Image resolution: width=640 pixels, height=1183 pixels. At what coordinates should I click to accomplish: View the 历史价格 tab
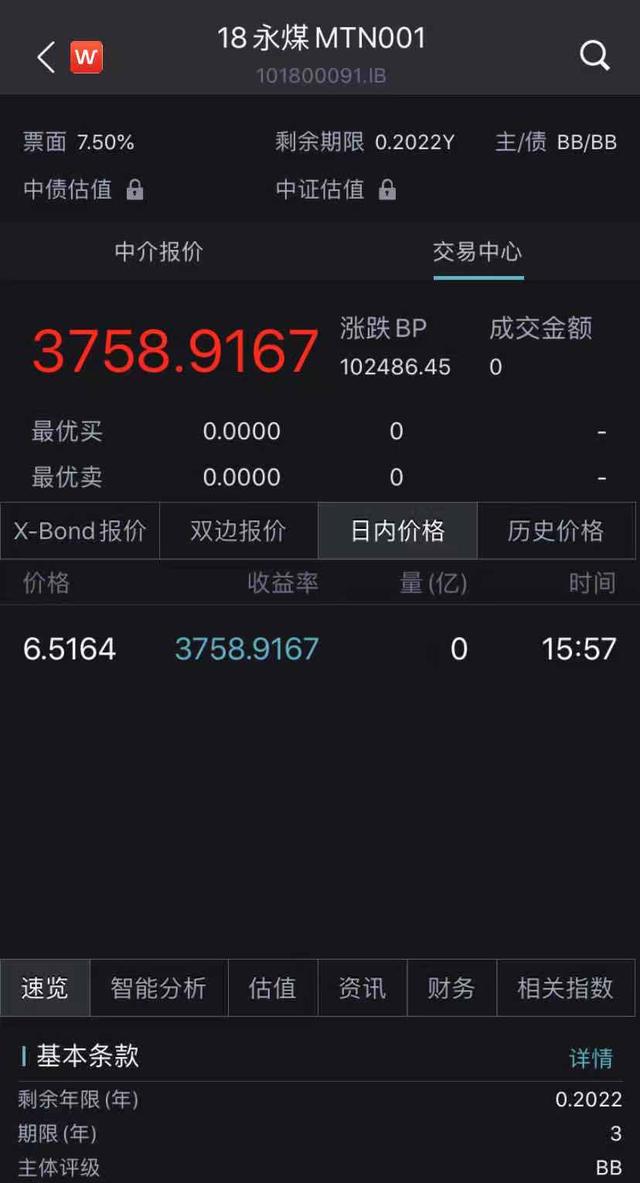coord(555,531)
